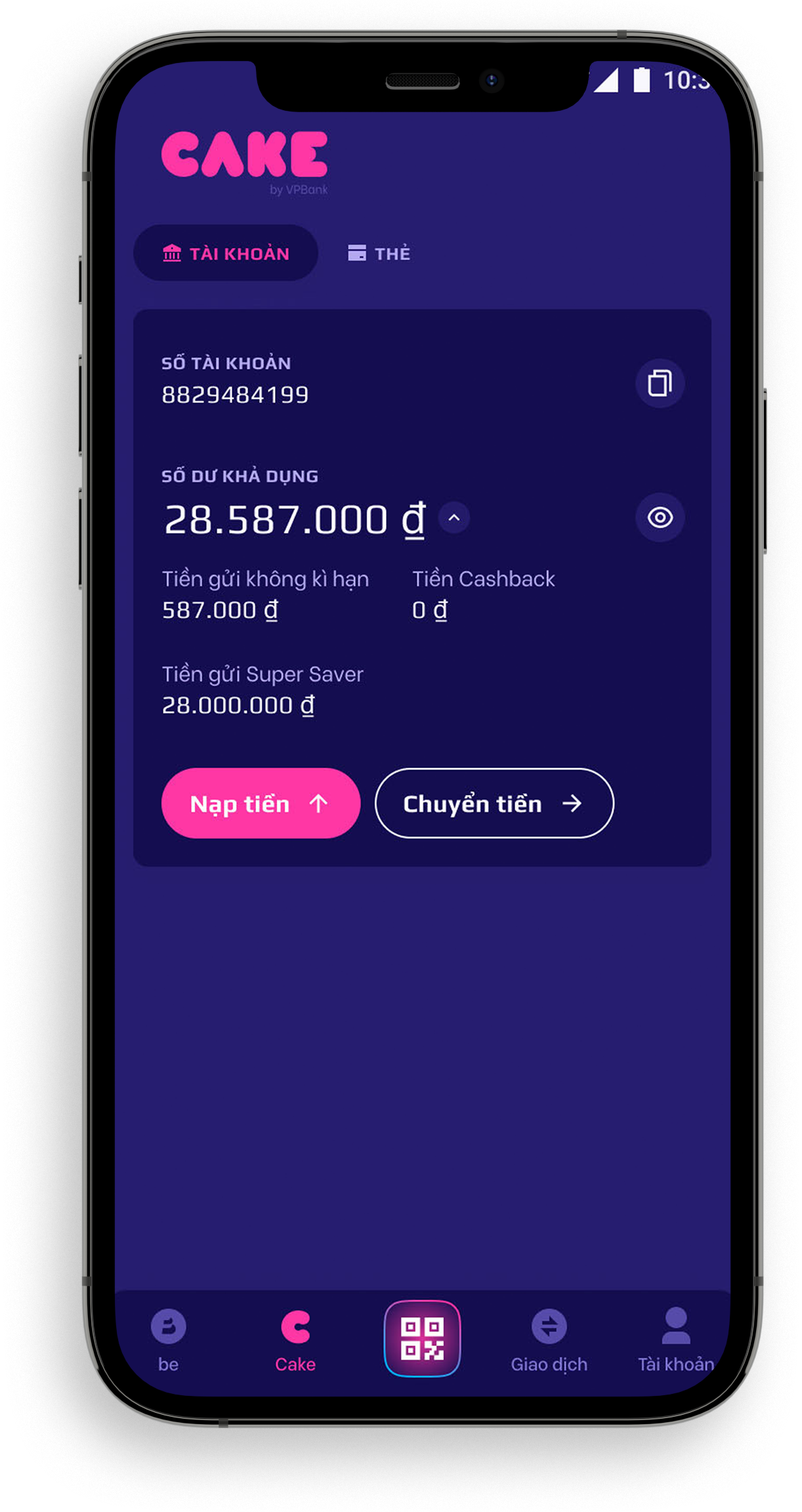Tap the Nạp tiền button
Viewport: 802px width, 1512px height.
coord(261,803)
